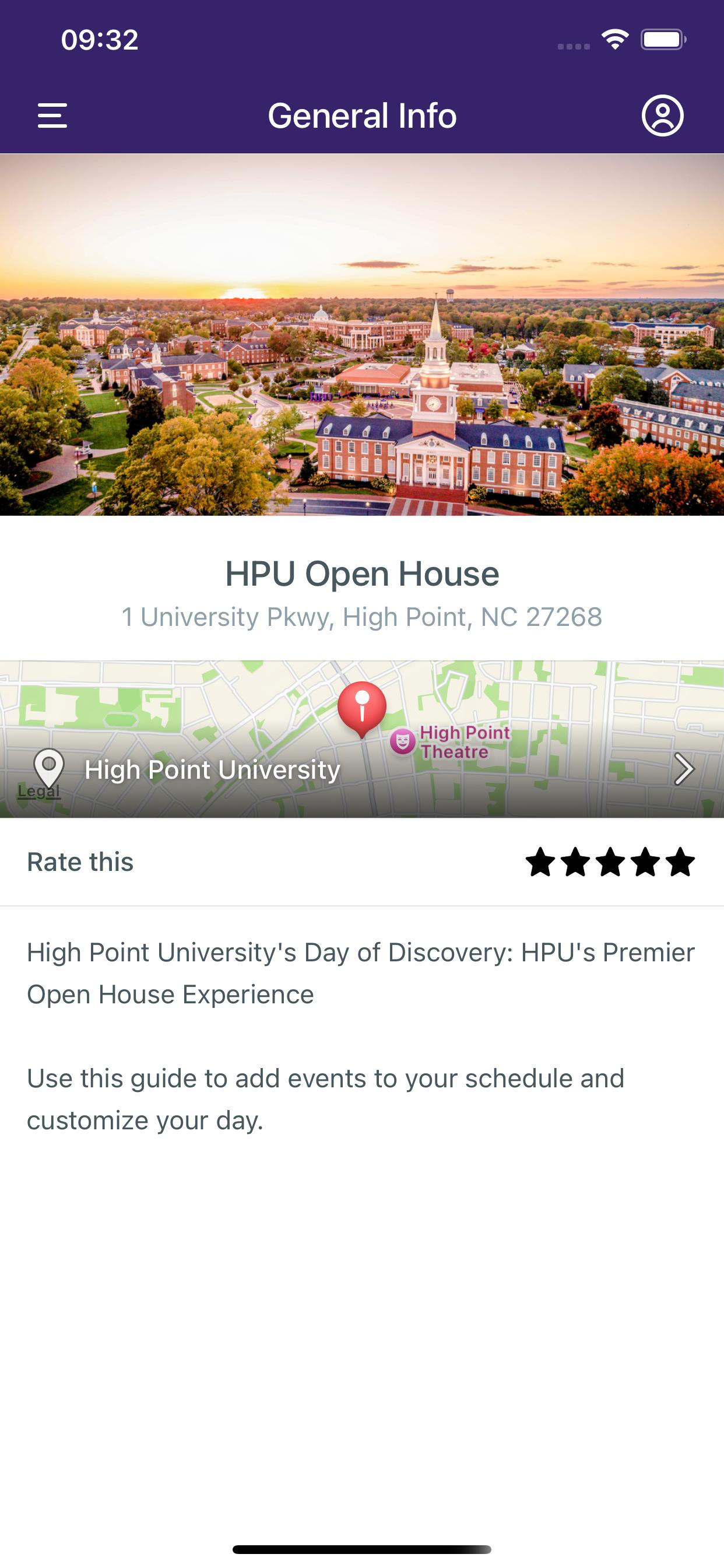Open the Legal link on the map
The image size is (724, 1568).
(x=38, y=792)
